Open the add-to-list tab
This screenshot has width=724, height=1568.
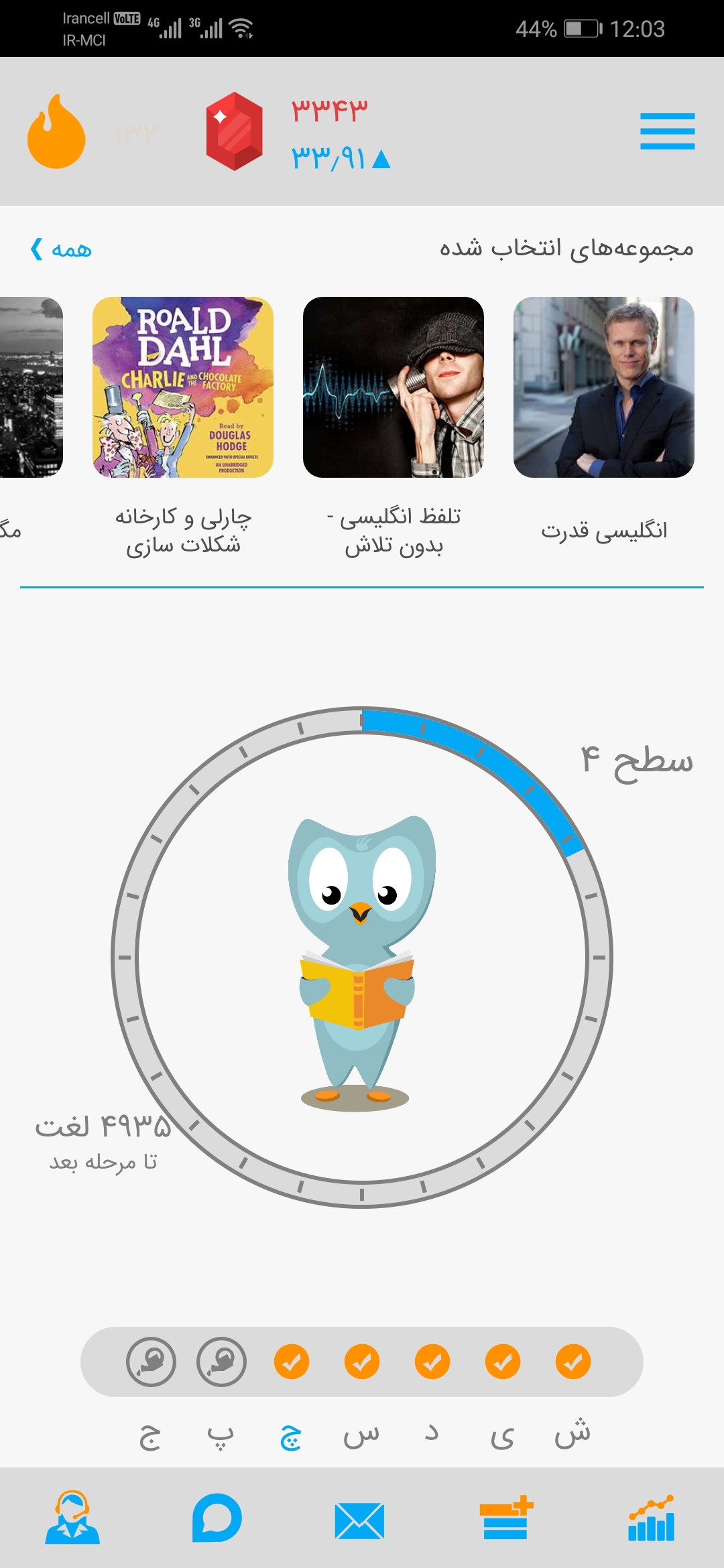(506, 1518)
